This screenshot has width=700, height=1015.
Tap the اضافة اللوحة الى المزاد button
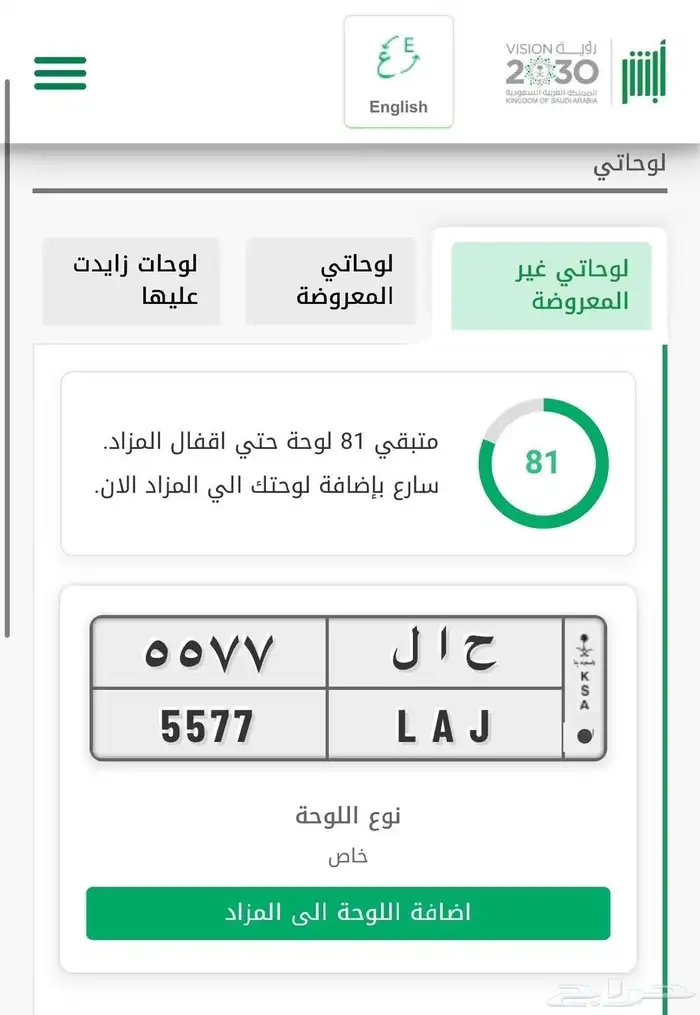pos(348,913)
